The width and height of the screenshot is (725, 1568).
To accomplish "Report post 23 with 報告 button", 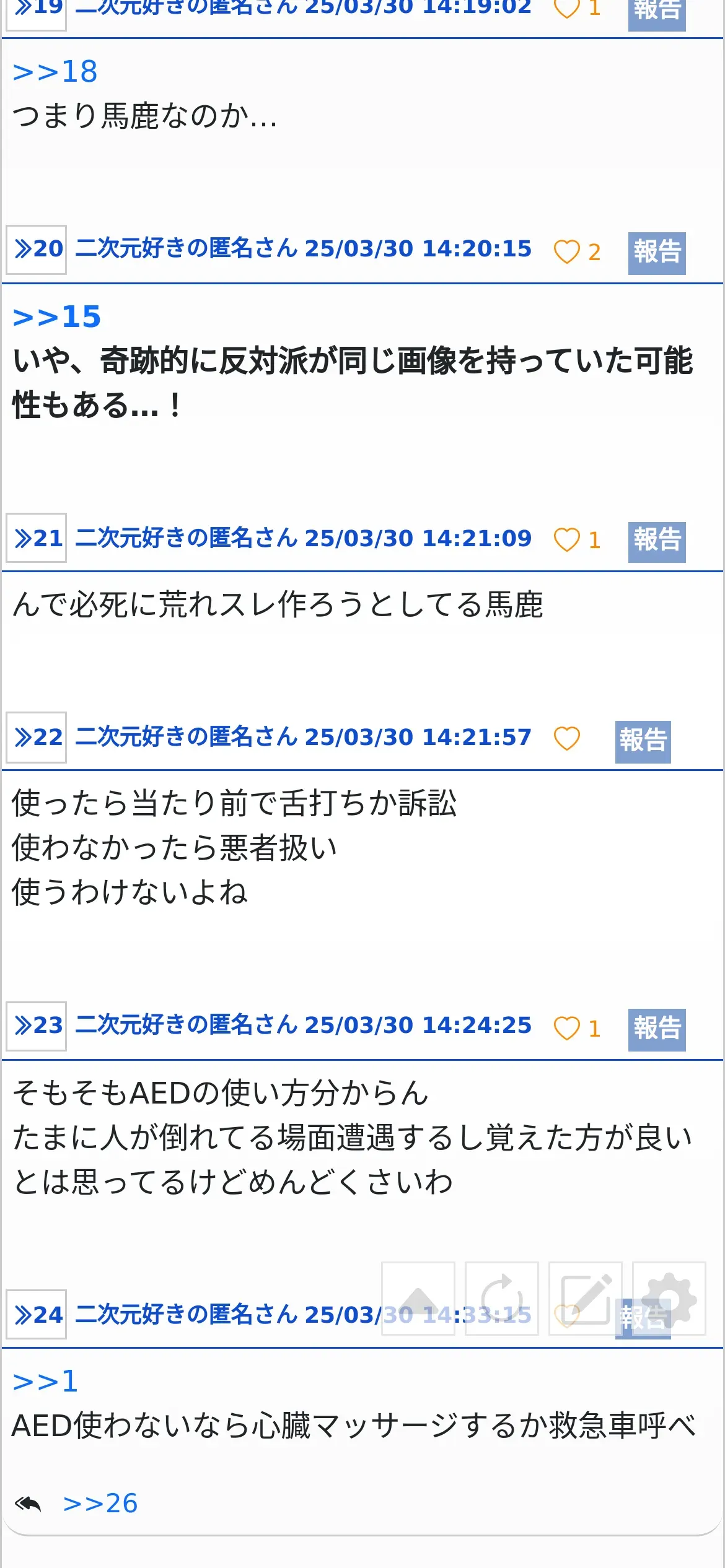I will pos(657,1029).
